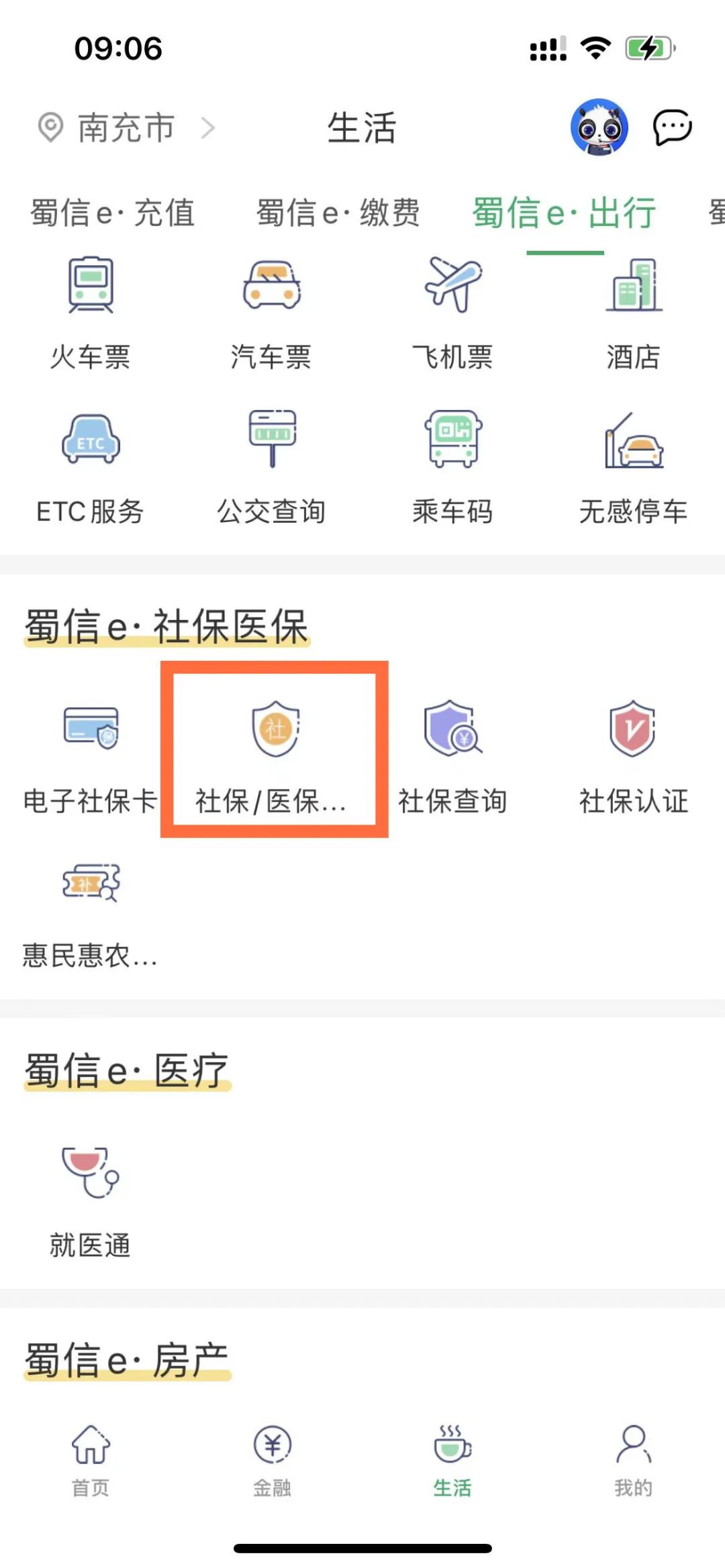This screenshot has height=1568, width=725.
Task: Open 酒店 hotel booking
Action: 633,313
